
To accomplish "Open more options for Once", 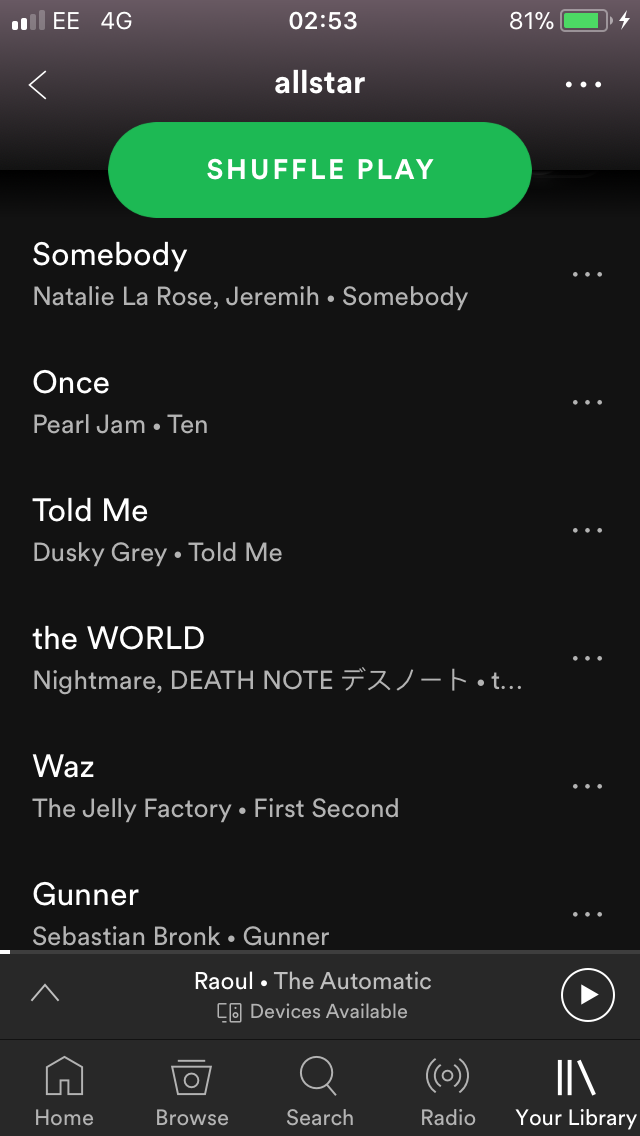I will coord(587,403).
